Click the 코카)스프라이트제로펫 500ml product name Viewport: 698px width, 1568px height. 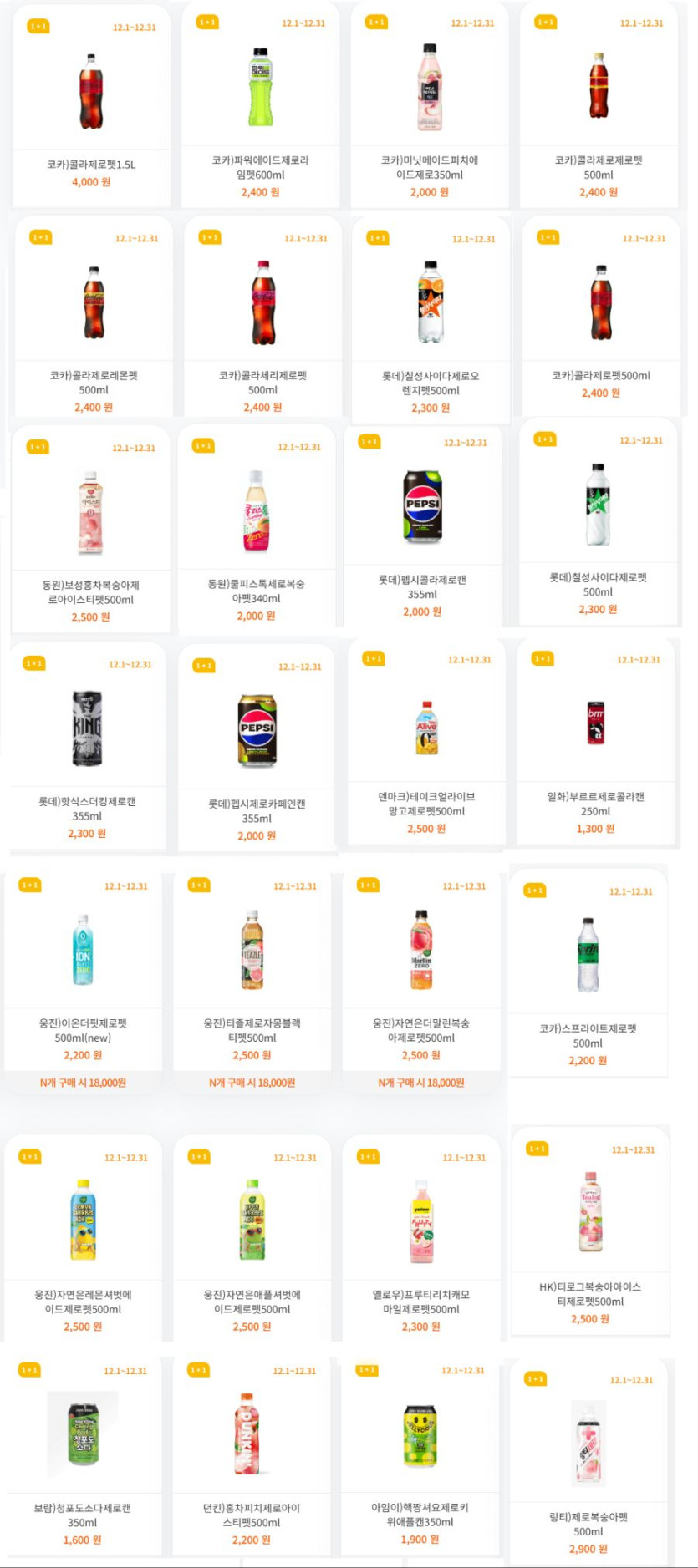point(588,1036)
